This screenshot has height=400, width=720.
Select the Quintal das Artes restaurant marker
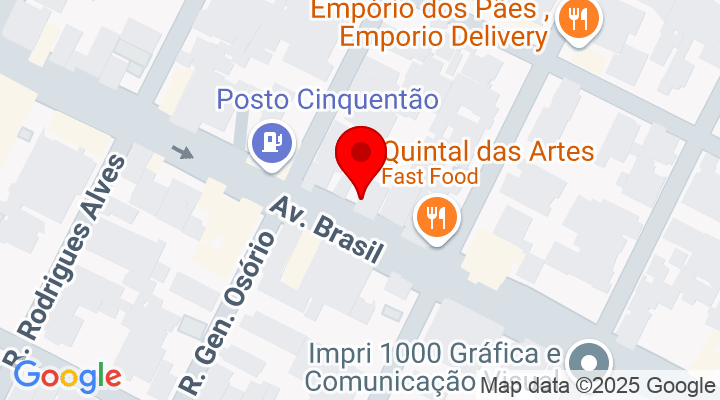click(x=435, y=216)
